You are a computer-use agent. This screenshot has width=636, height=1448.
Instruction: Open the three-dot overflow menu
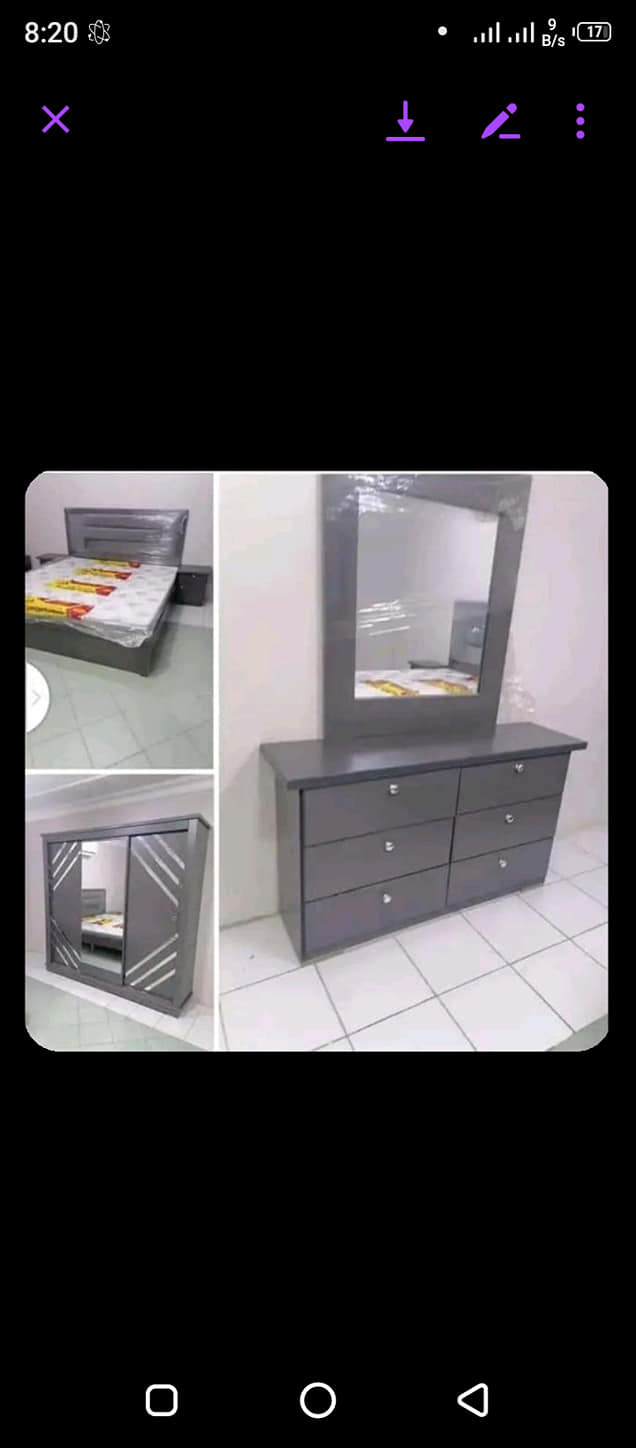click(580, 121)
